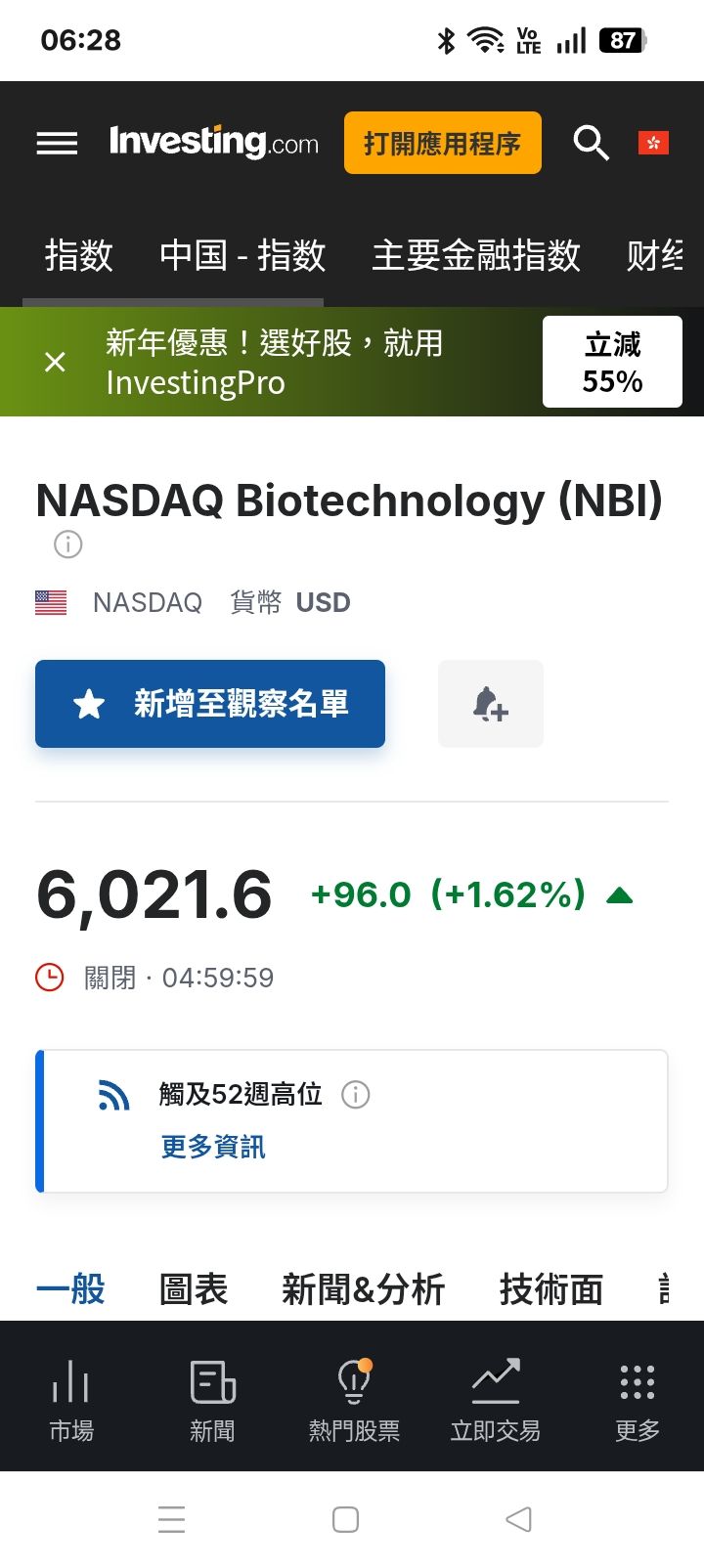Tap the search magnifier icon
The image size is (704, 1568).
pos(591,143)
